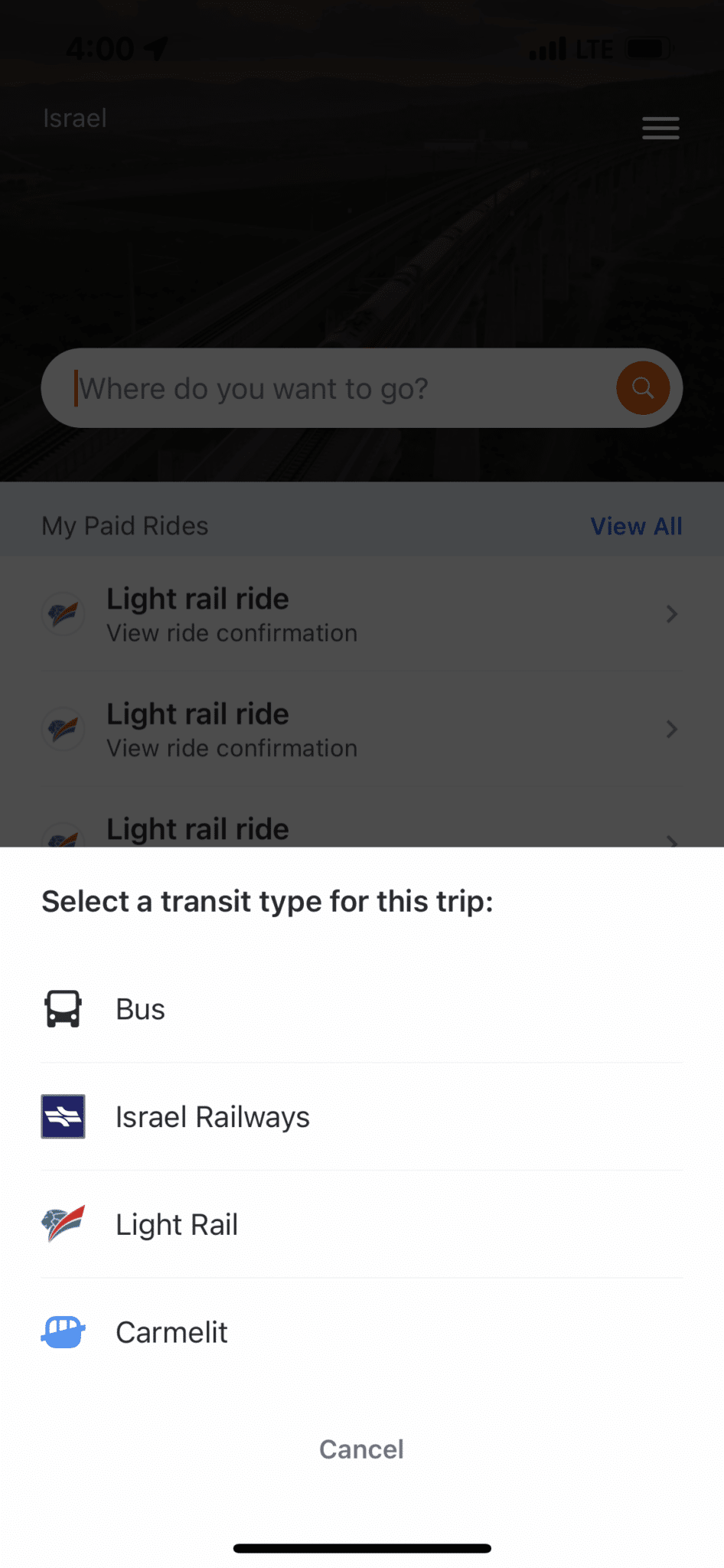Select the Israel Railways logo icon
Viewport: 724px width, 1568px height.
[63, 1117]
